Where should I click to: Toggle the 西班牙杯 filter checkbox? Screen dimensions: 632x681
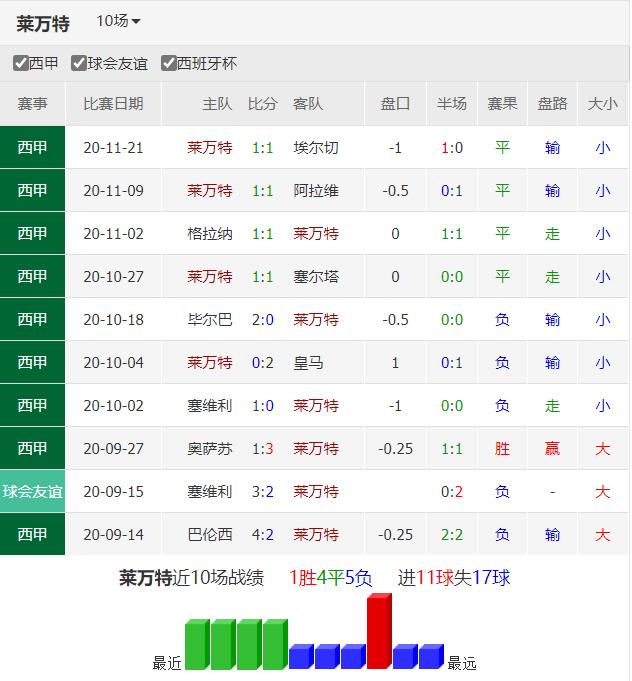click(x=169, y=63)
